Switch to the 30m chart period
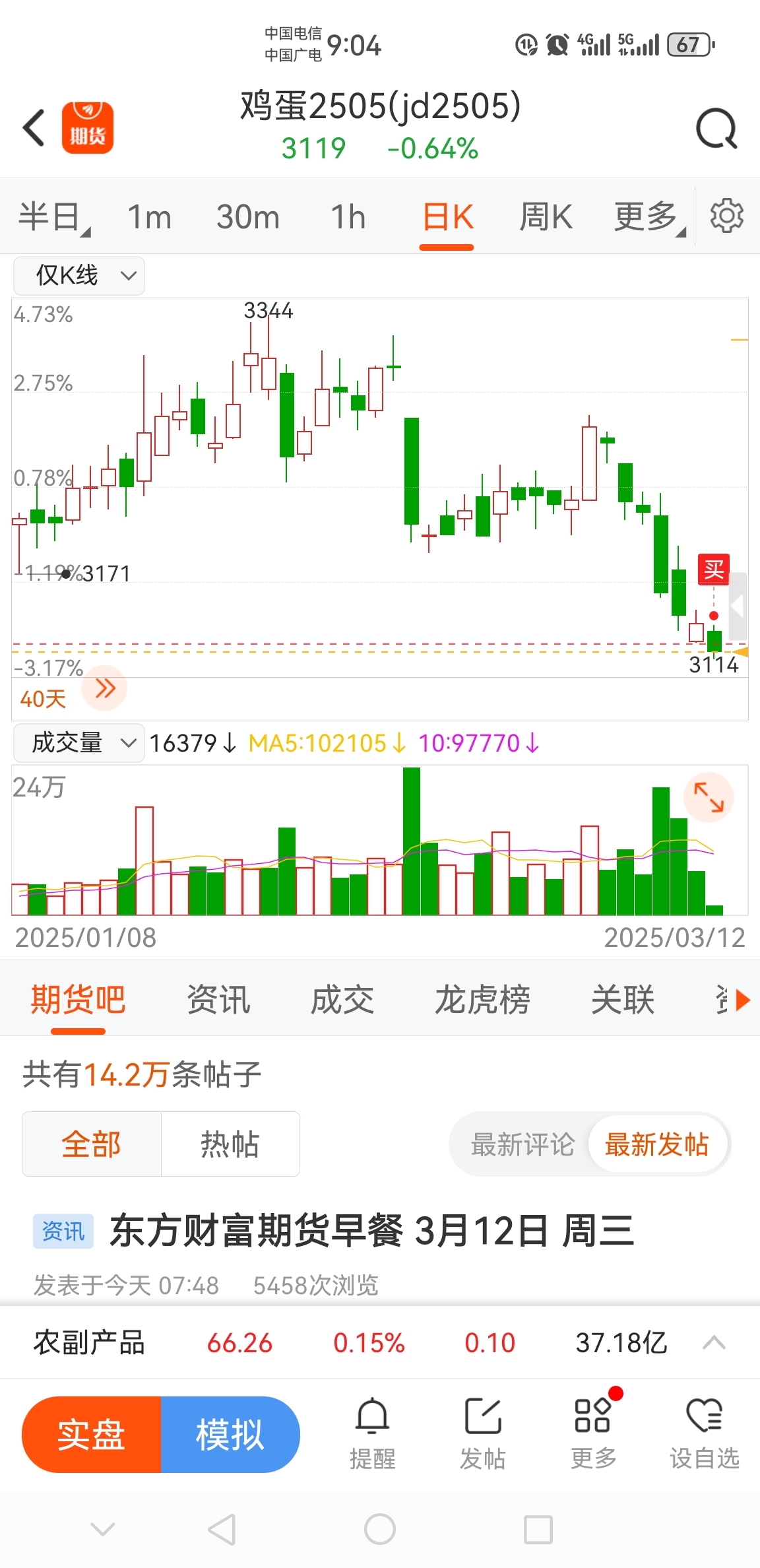The height and width of the screenshot is (1568, 760). click(x=247, y=217)
